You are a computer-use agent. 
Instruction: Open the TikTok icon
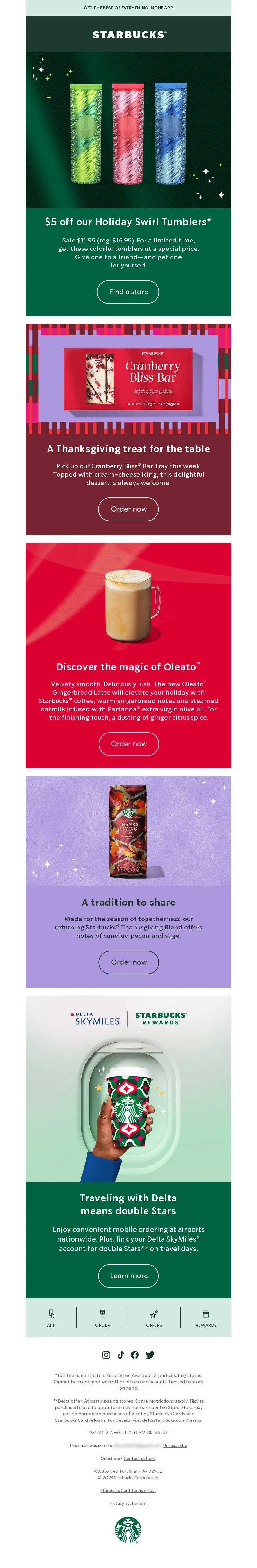[x=120, y=1355]
